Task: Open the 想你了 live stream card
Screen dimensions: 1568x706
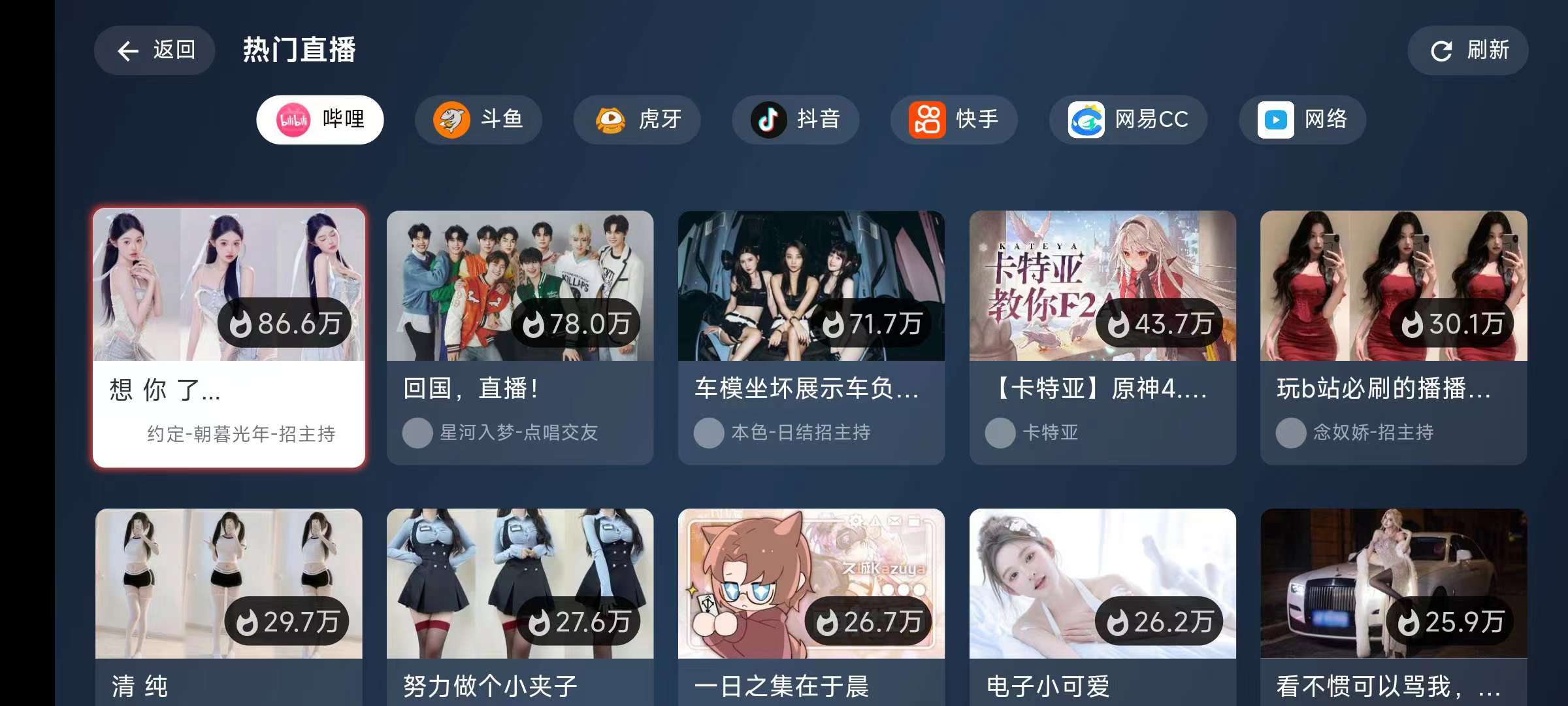Action: [229, 337]
